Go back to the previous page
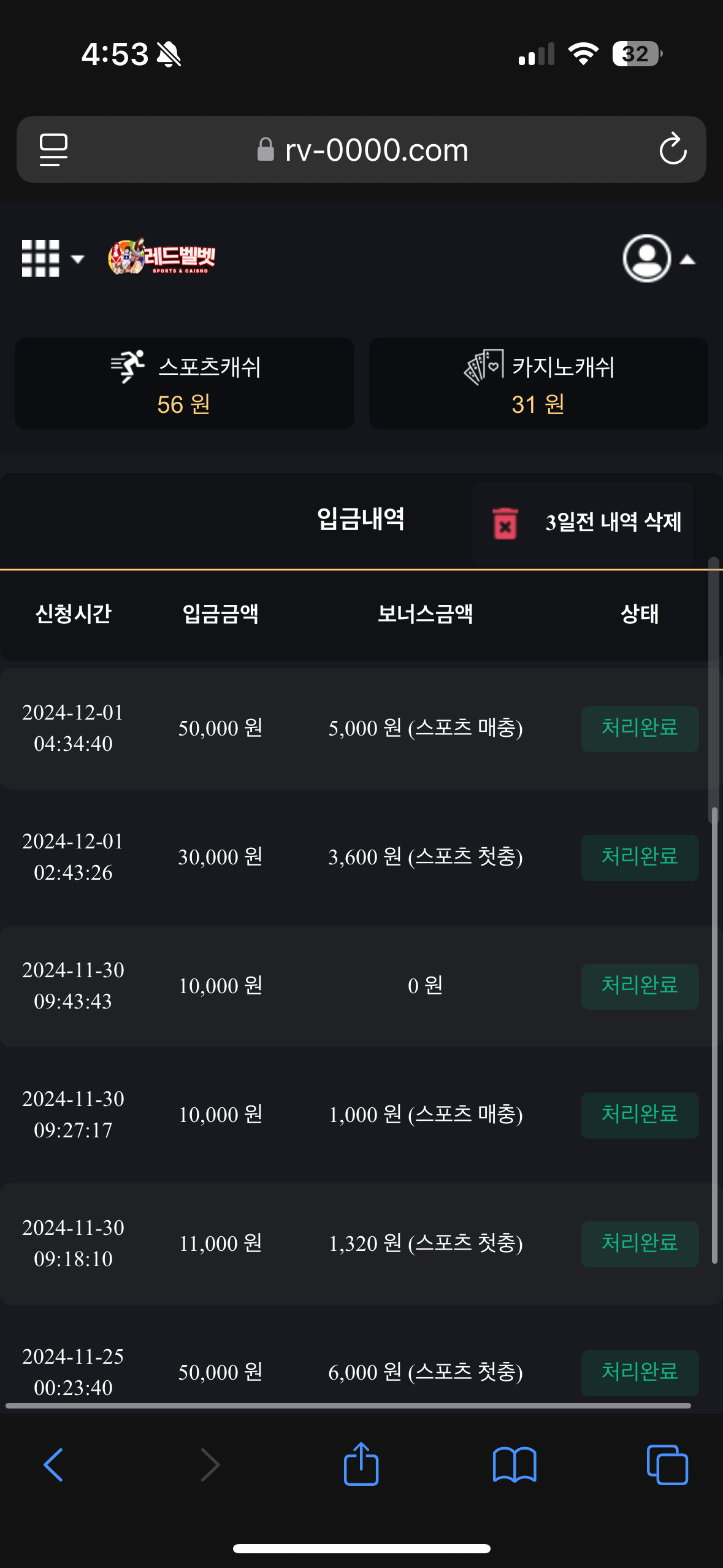This screenshot has width=723, height=1568. [54, 1465]
